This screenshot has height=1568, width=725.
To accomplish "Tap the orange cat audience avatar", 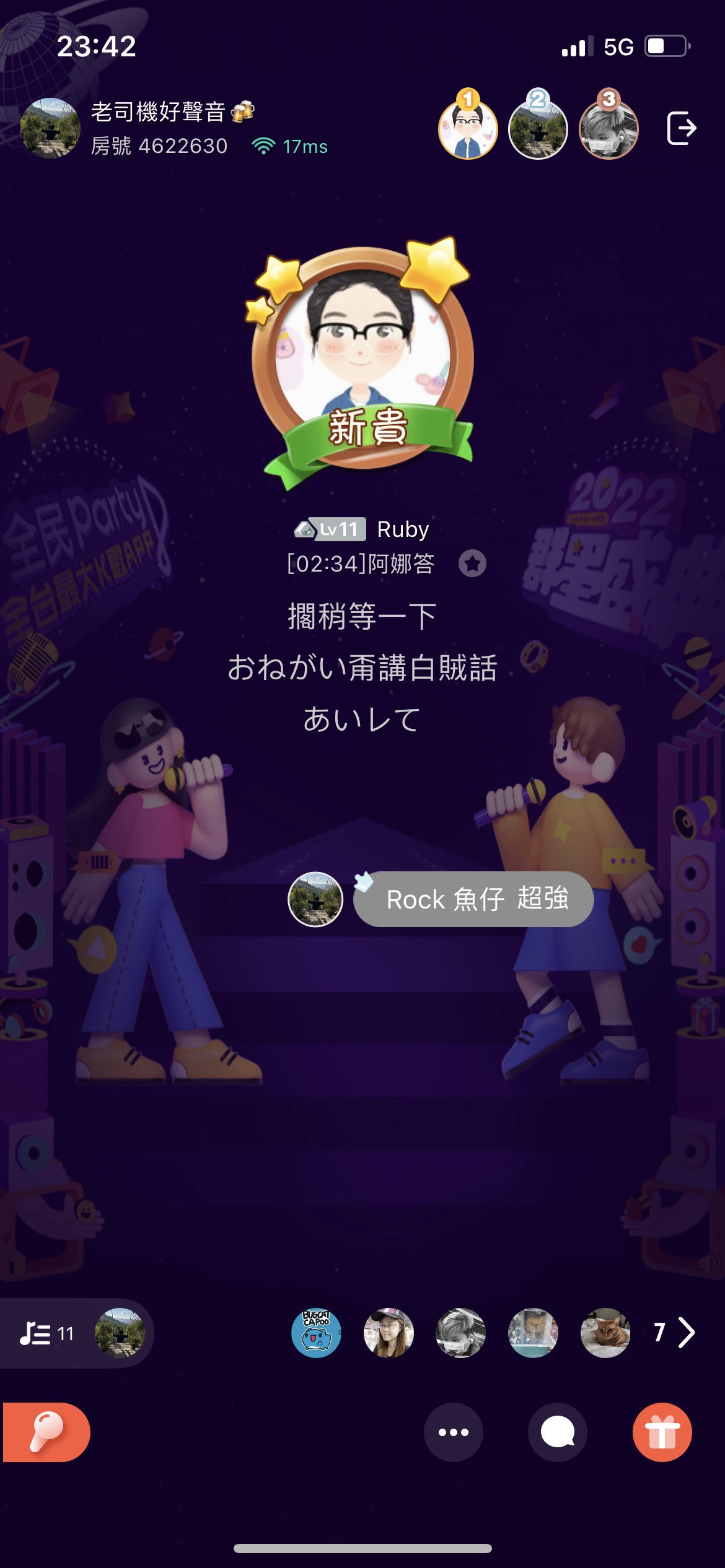I will pyautogui.click(x=605, y=1333).
